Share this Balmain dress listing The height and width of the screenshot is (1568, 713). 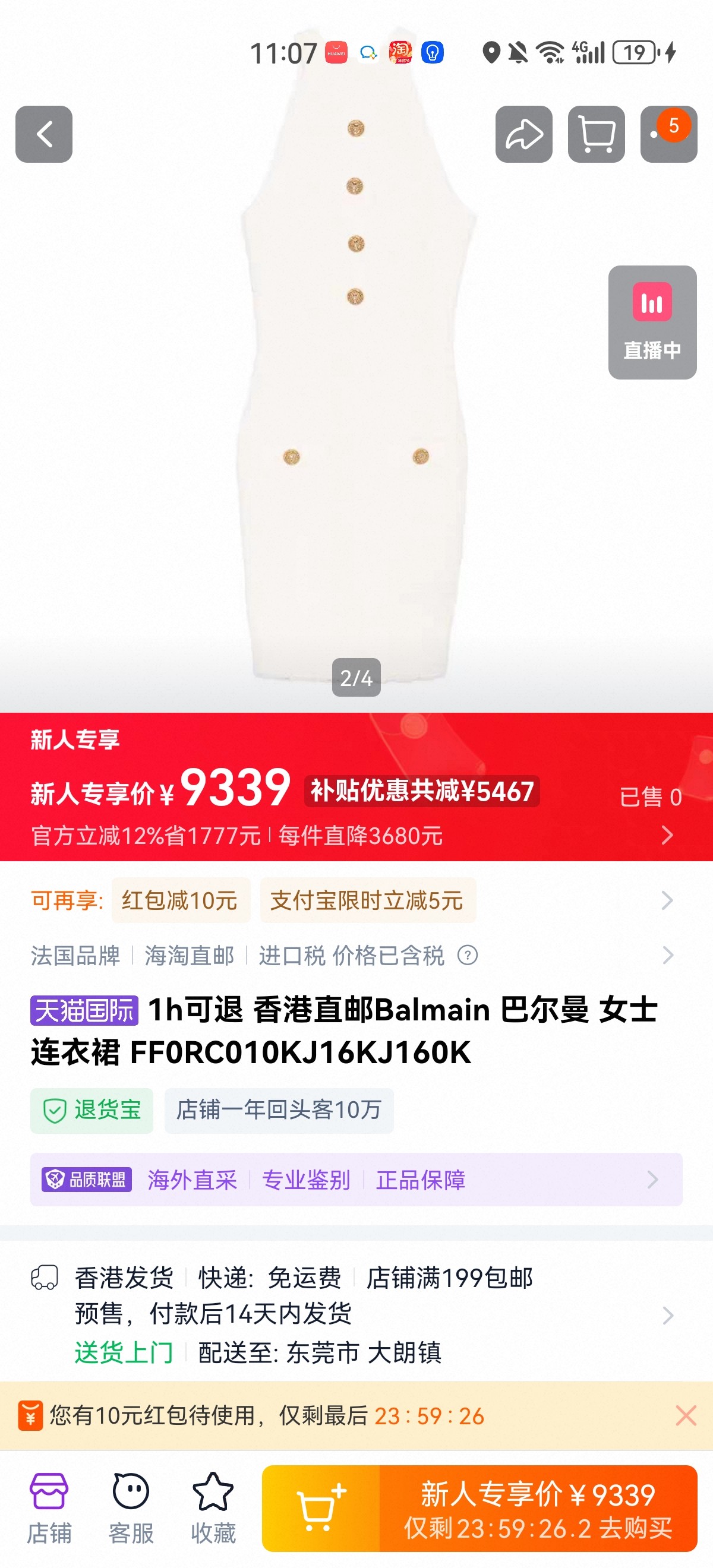click(x=523, y=134)
